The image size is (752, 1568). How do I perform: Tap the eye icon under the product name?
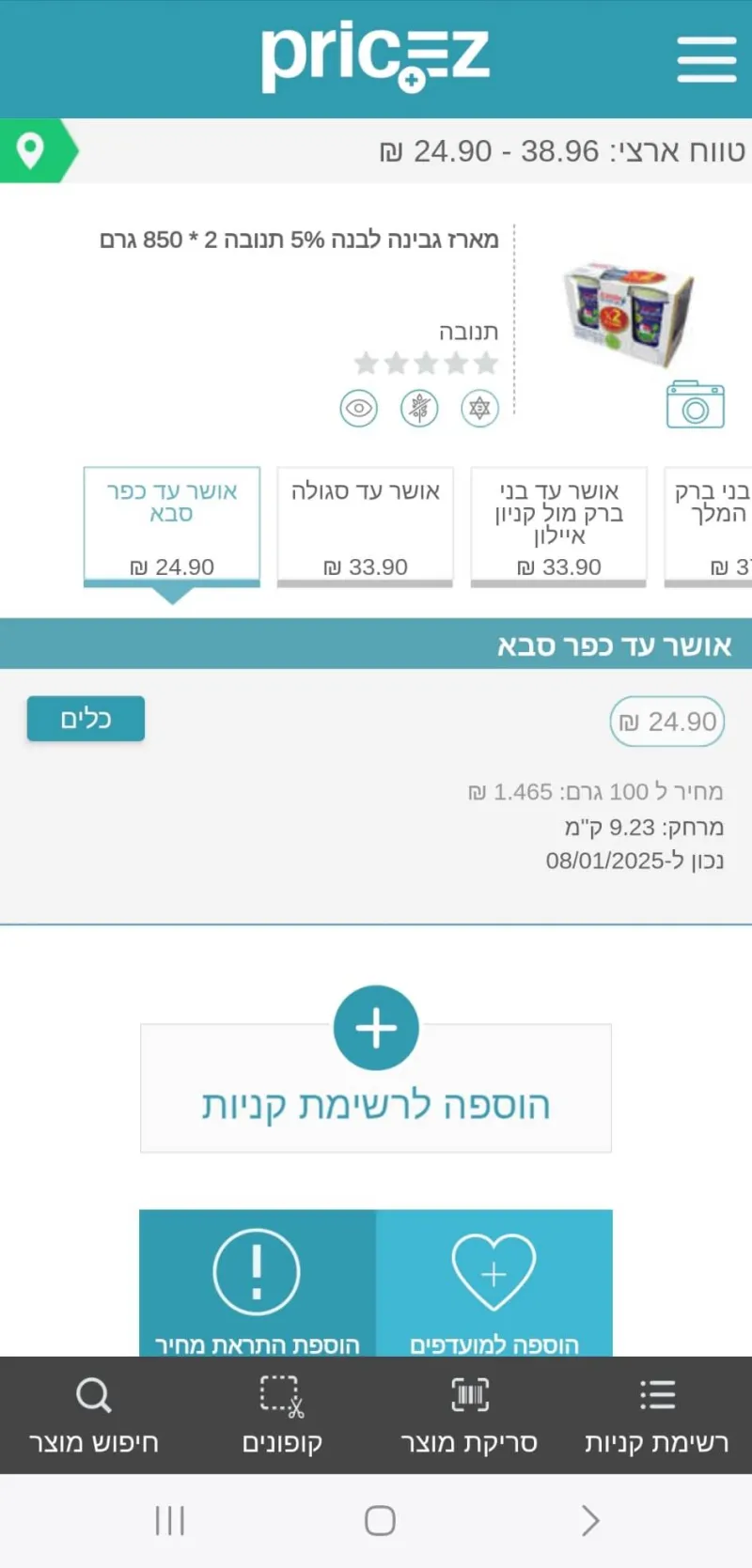click(x=359, y=409)
